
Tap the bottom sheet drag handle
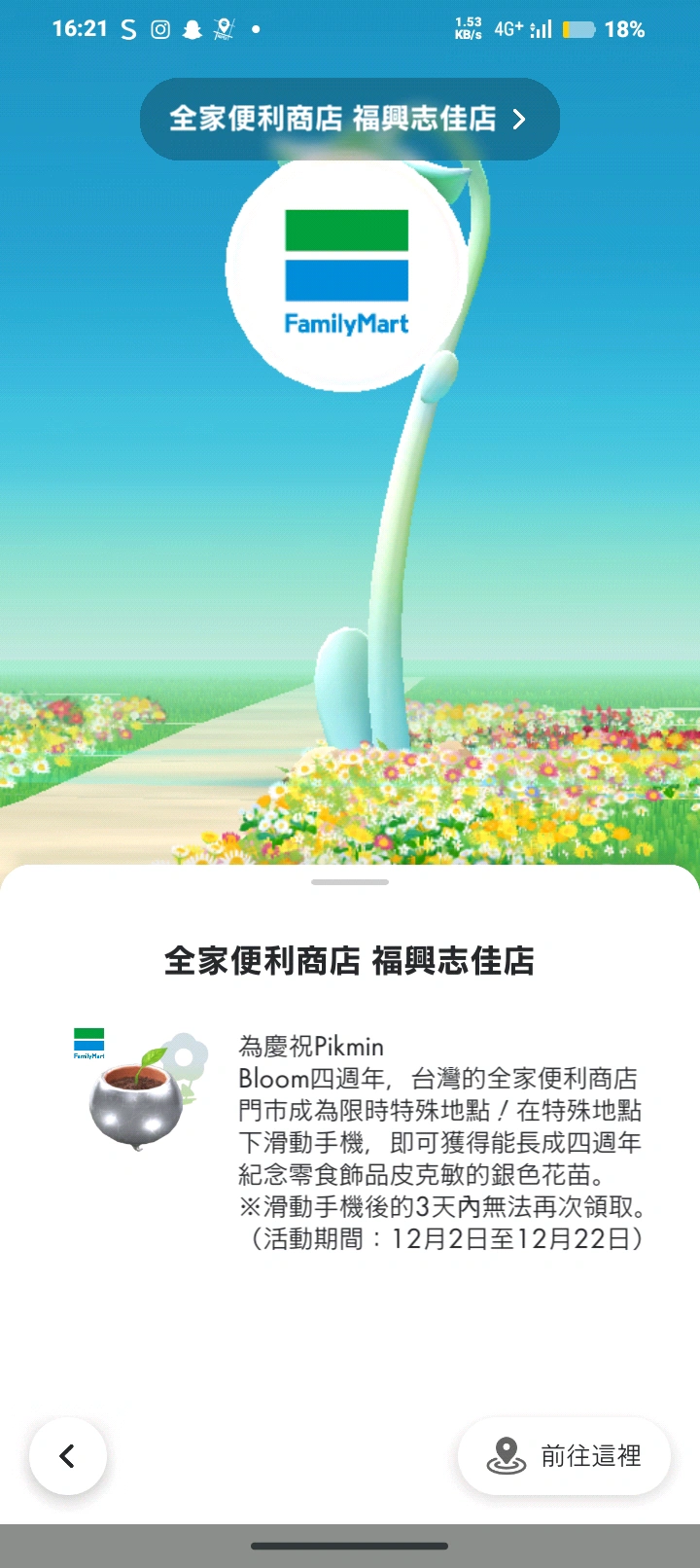click(x=350, y=882)
